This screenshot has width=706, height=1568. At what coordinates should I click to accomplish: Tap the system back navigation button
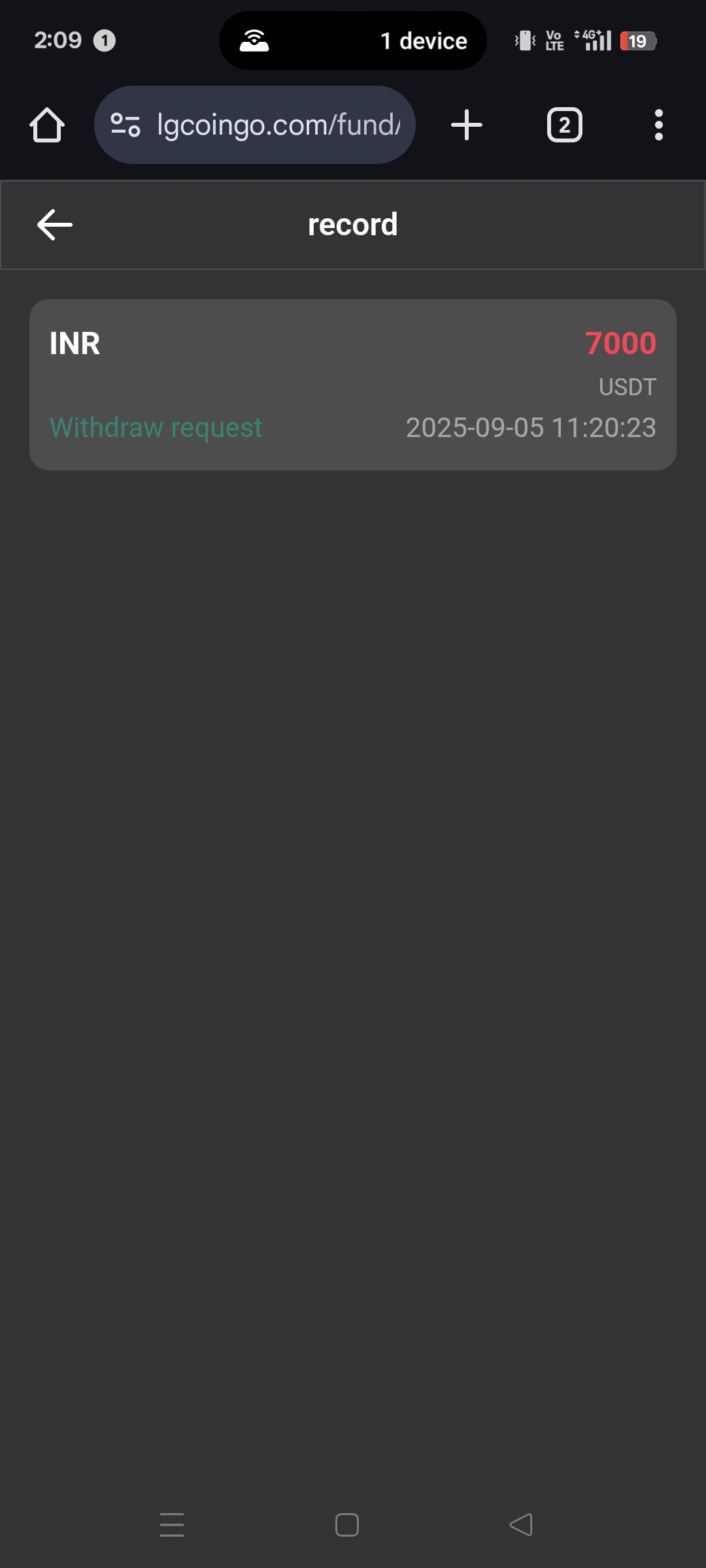tap(521, 1525)
